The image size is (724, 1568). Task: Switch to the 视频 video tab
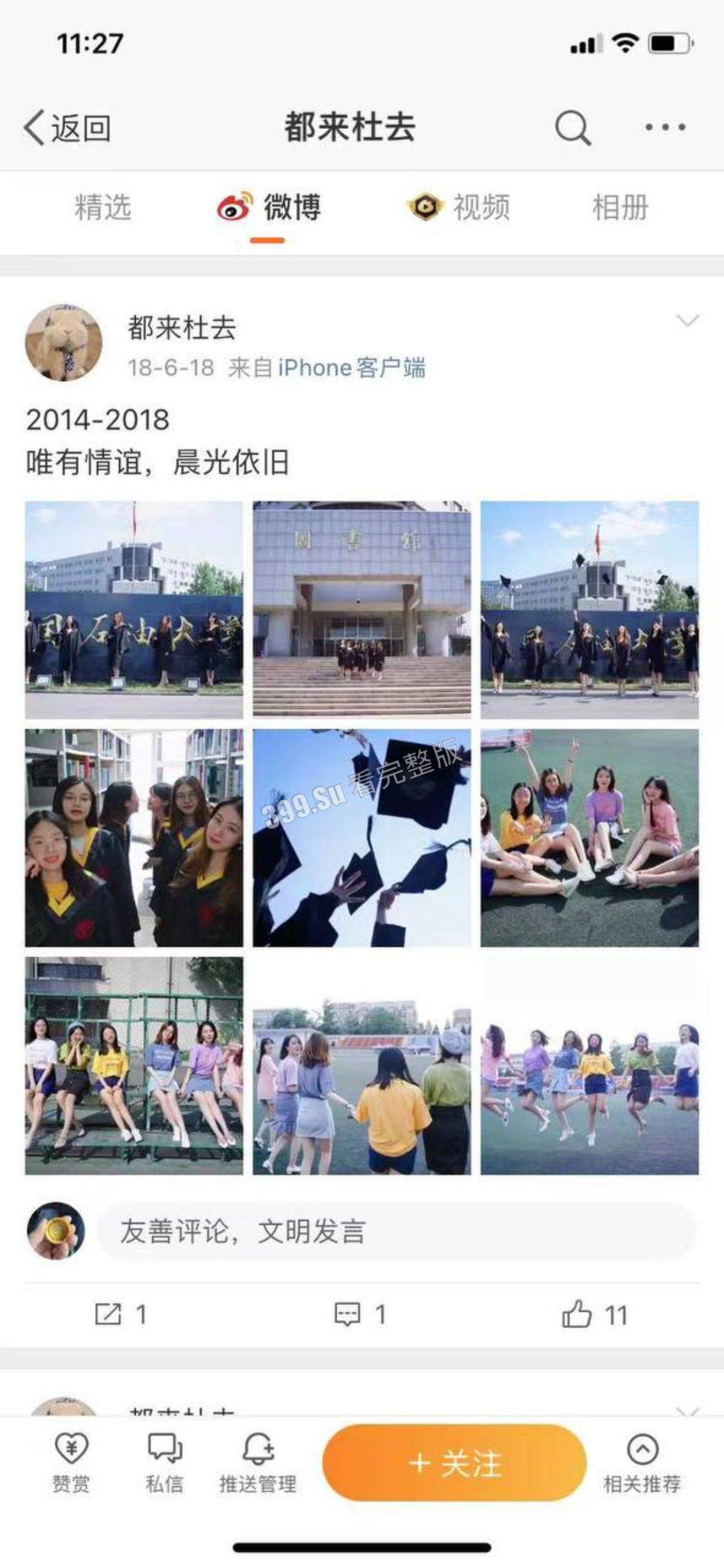click(460, 207)
